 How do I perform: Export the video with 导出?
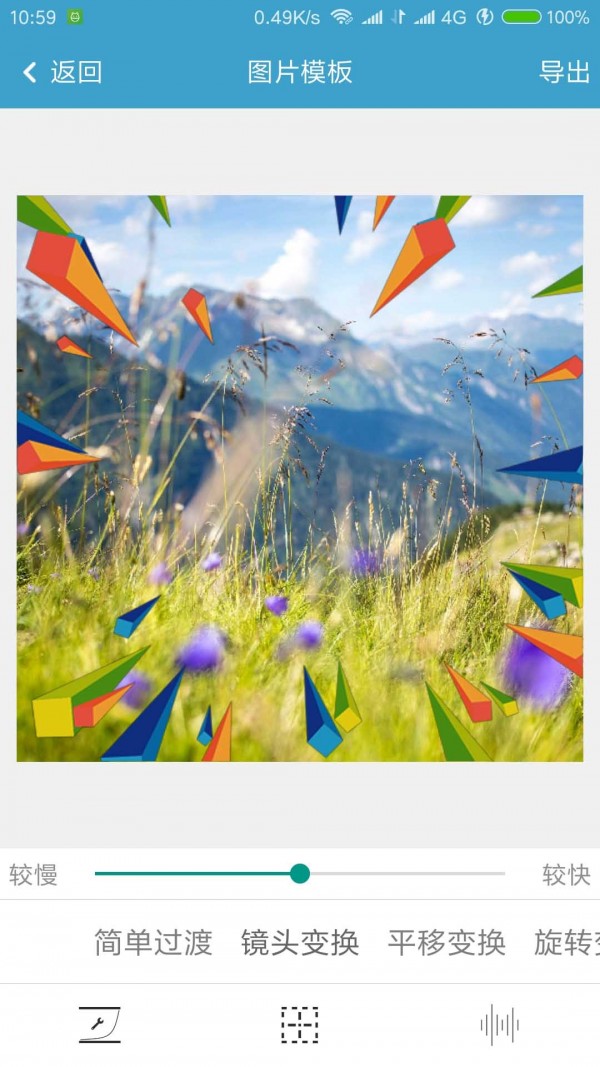click(565, 72)
